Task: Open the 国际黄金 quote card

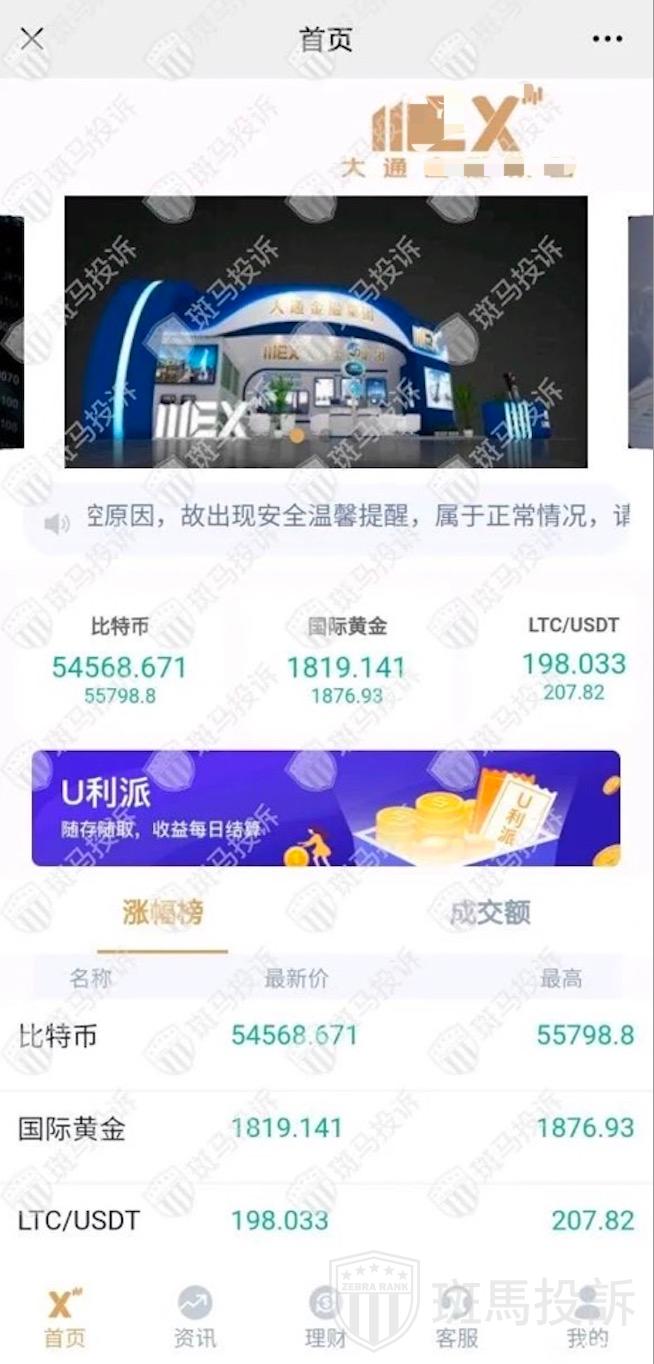Action: (x=347, y=660)
